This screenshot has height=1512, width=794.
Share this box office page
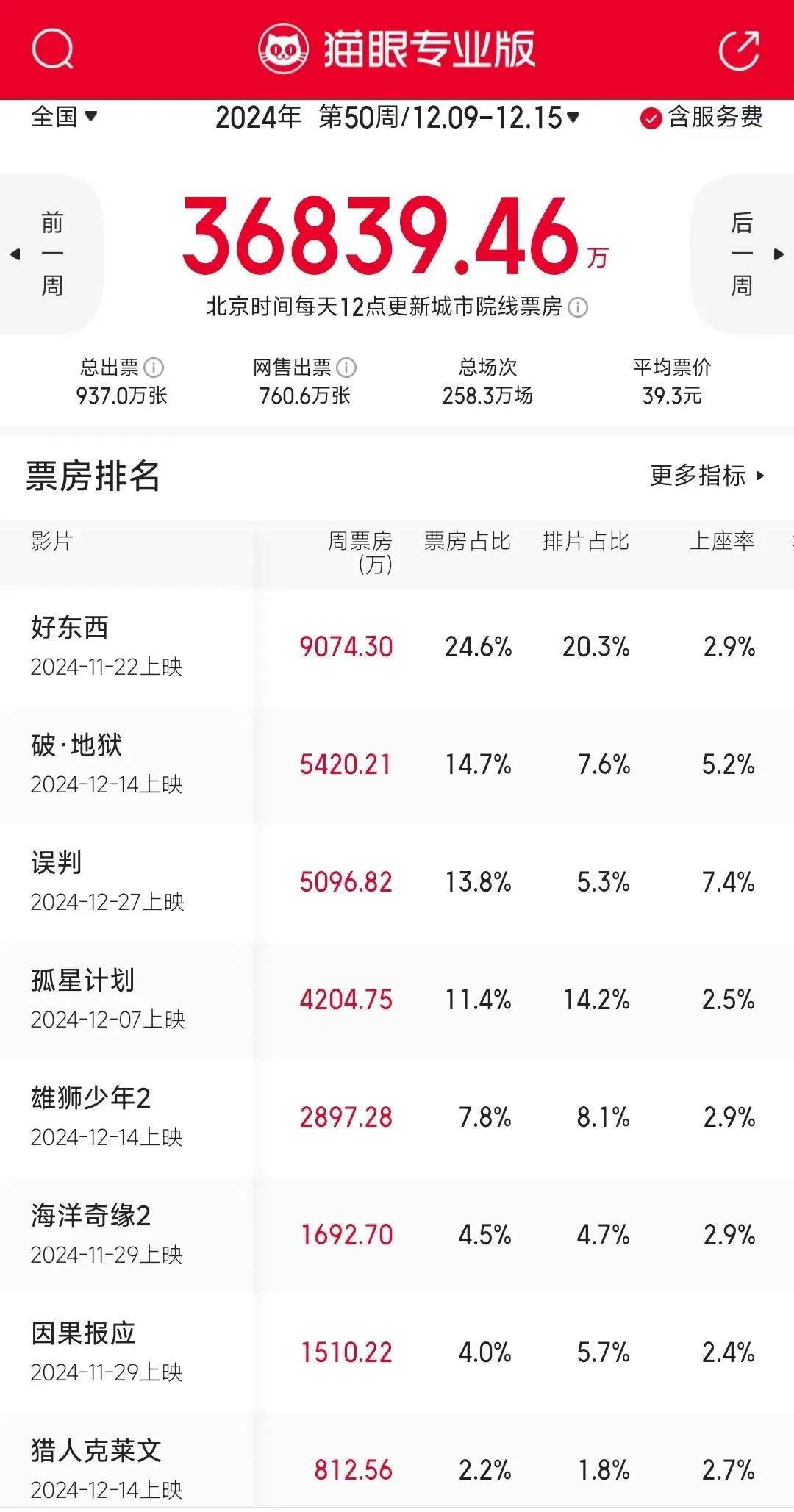[739, 49]
